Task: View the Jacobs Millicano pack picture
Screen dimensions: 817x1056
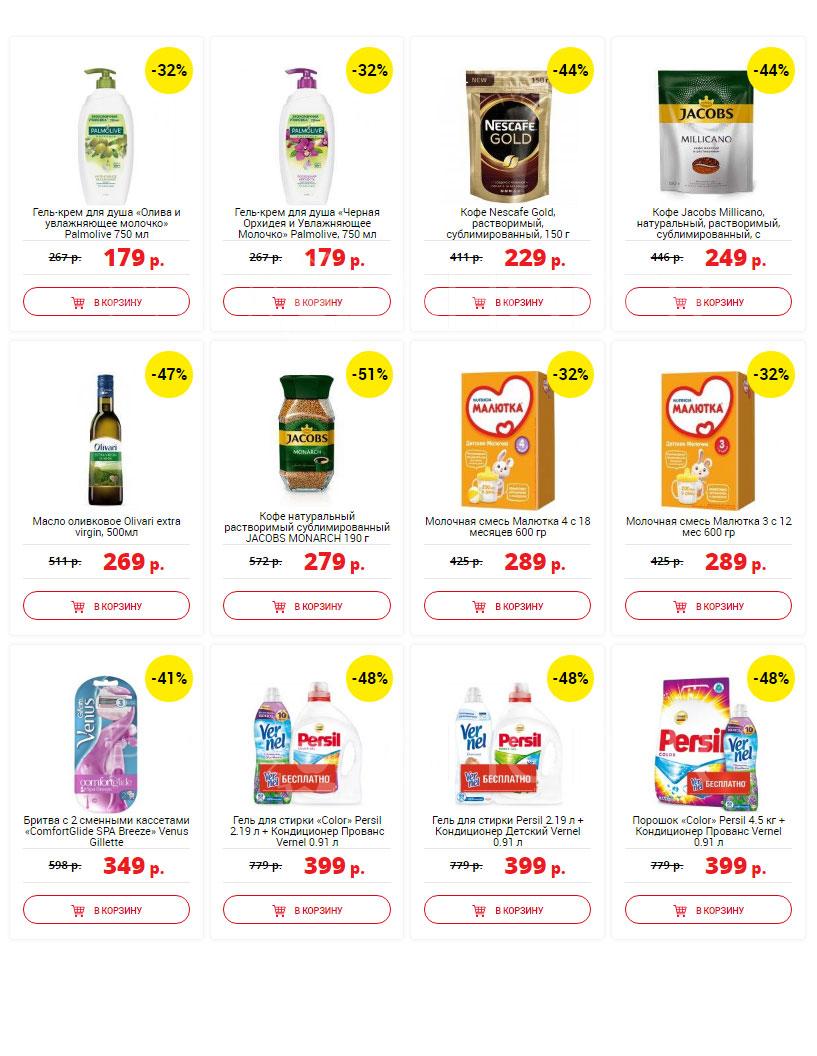Action: (706, 132)
